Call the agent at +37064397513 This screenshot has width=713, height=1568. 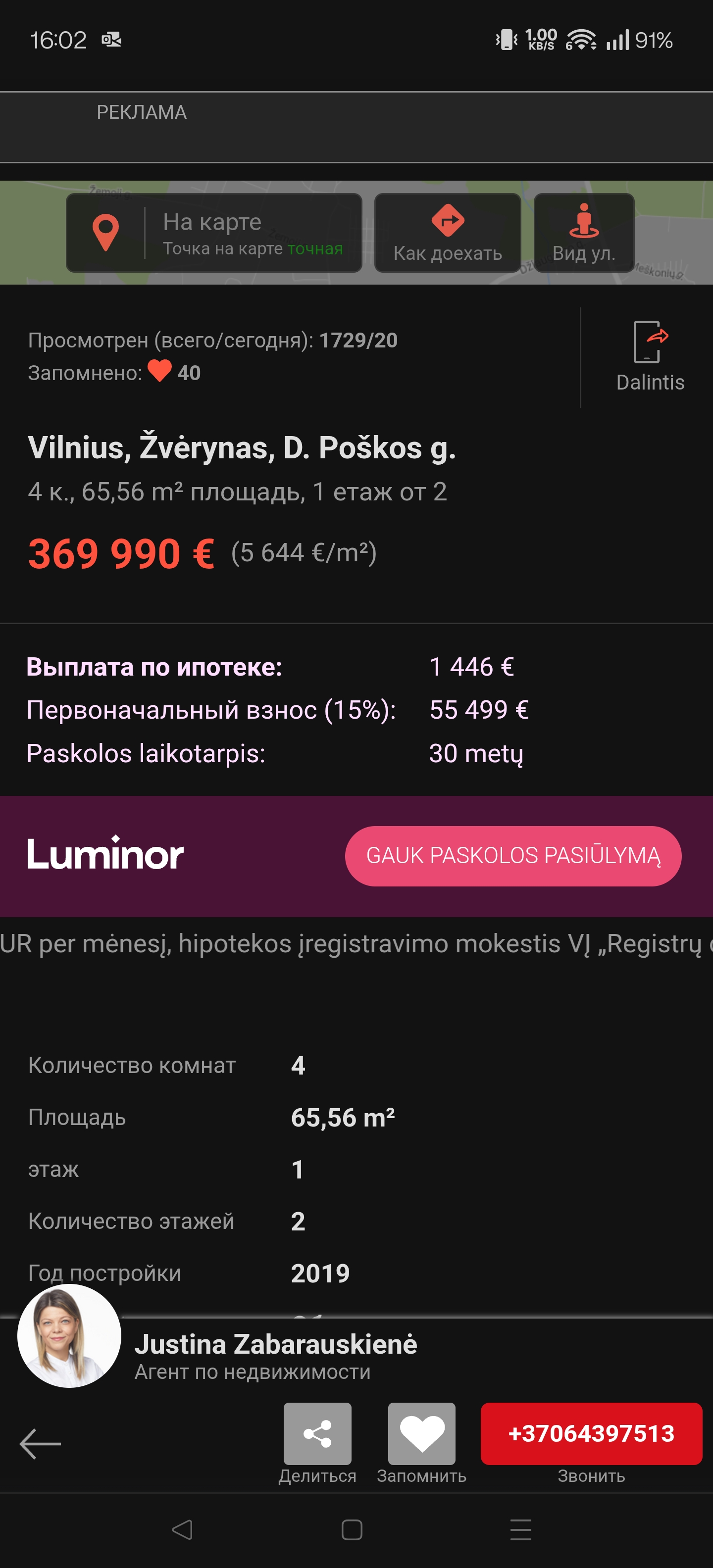click(x=591, y=1433)
